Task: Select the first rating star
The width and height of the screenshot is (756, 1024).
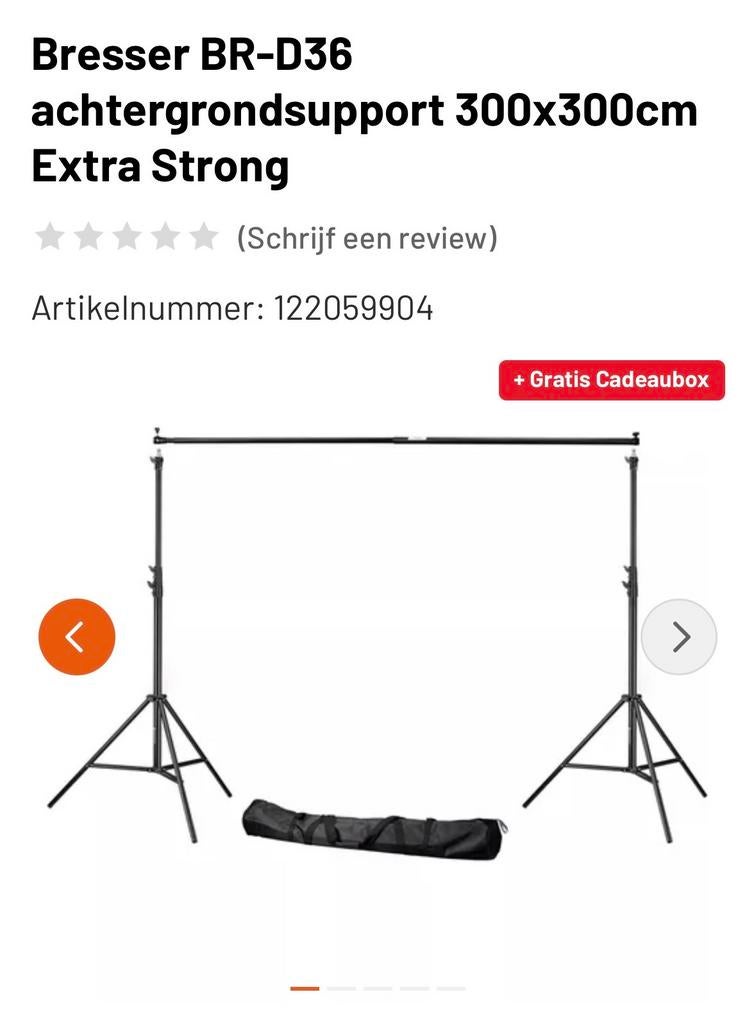Action: [51, 237]
